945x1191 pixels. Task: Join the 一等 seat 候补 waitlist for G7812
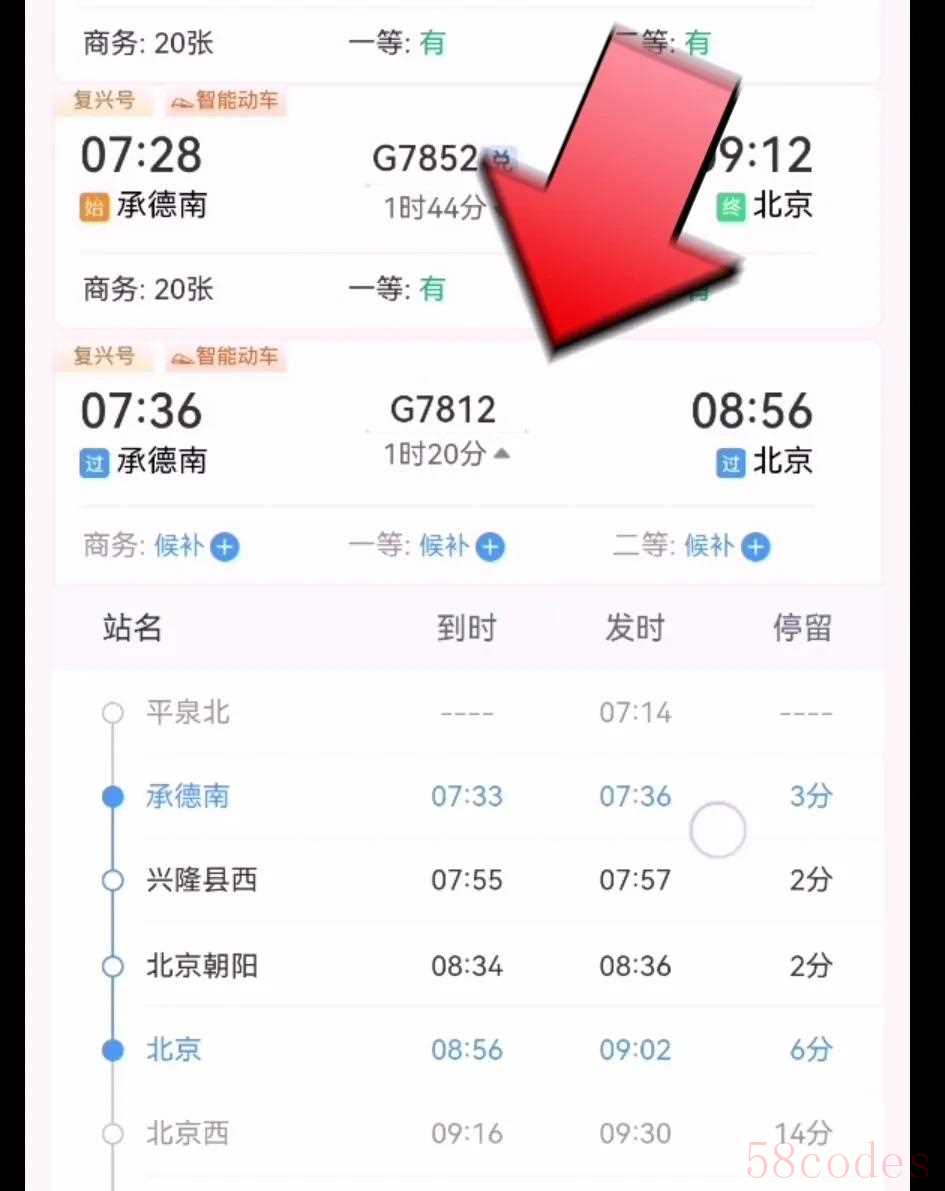(x=489, y=547)
